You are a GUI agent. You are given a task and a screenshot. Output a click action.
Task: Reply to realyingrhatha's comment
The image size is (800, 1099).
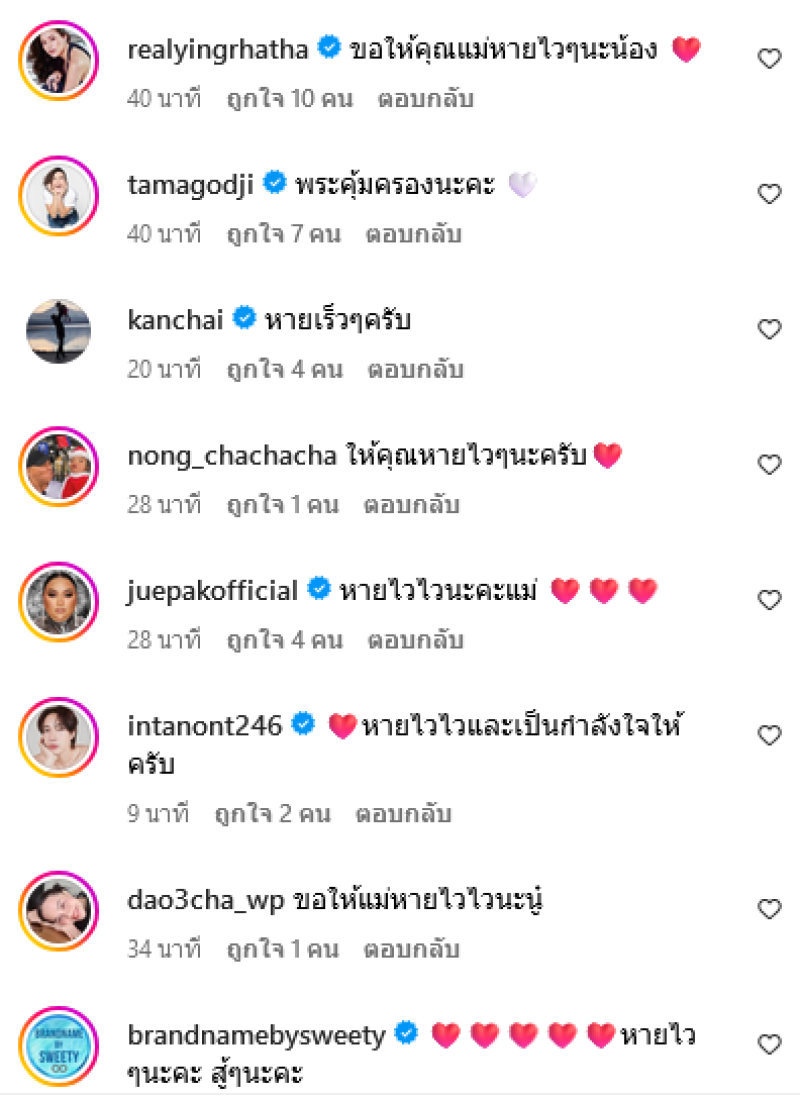(x=425, y=99)
